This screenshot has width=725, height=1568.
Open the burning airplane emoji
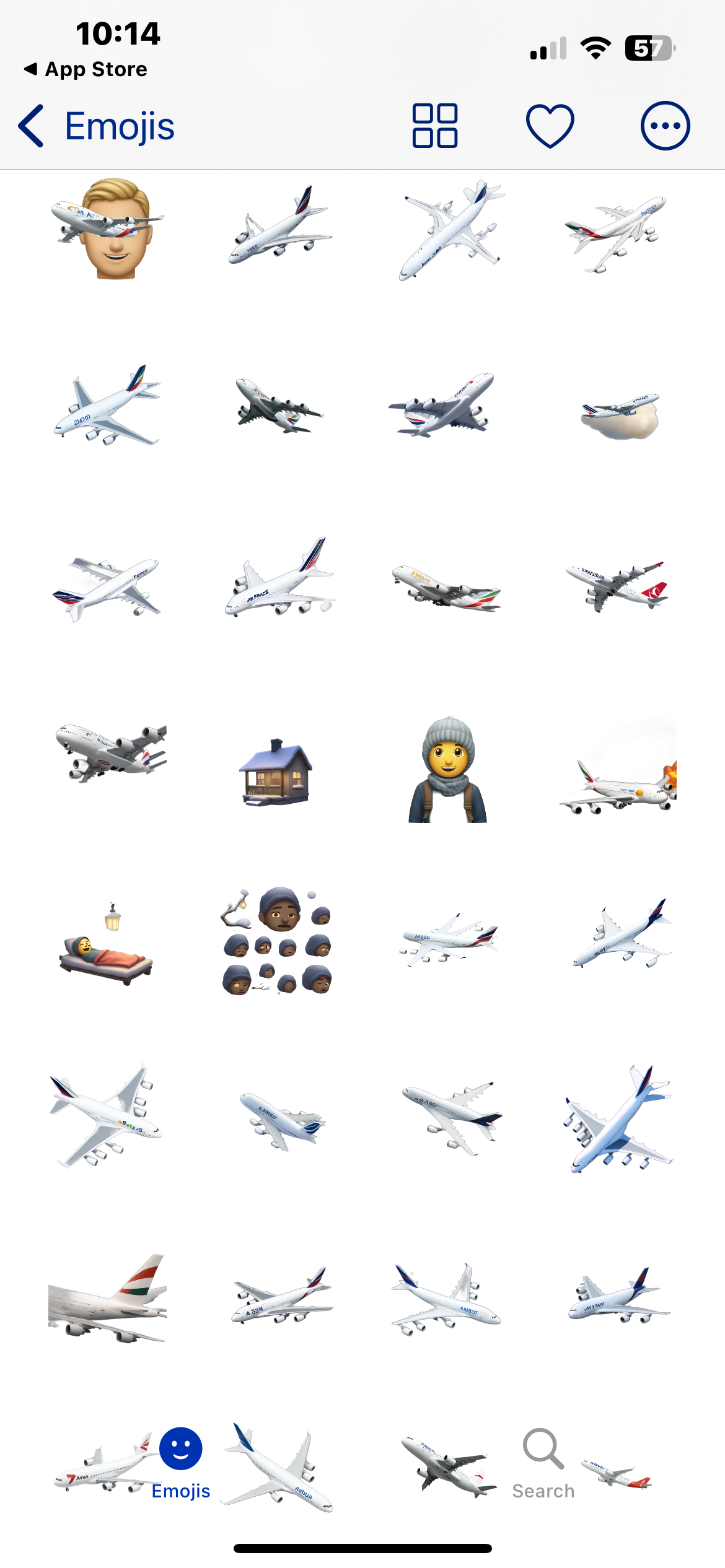click(619, 774)
